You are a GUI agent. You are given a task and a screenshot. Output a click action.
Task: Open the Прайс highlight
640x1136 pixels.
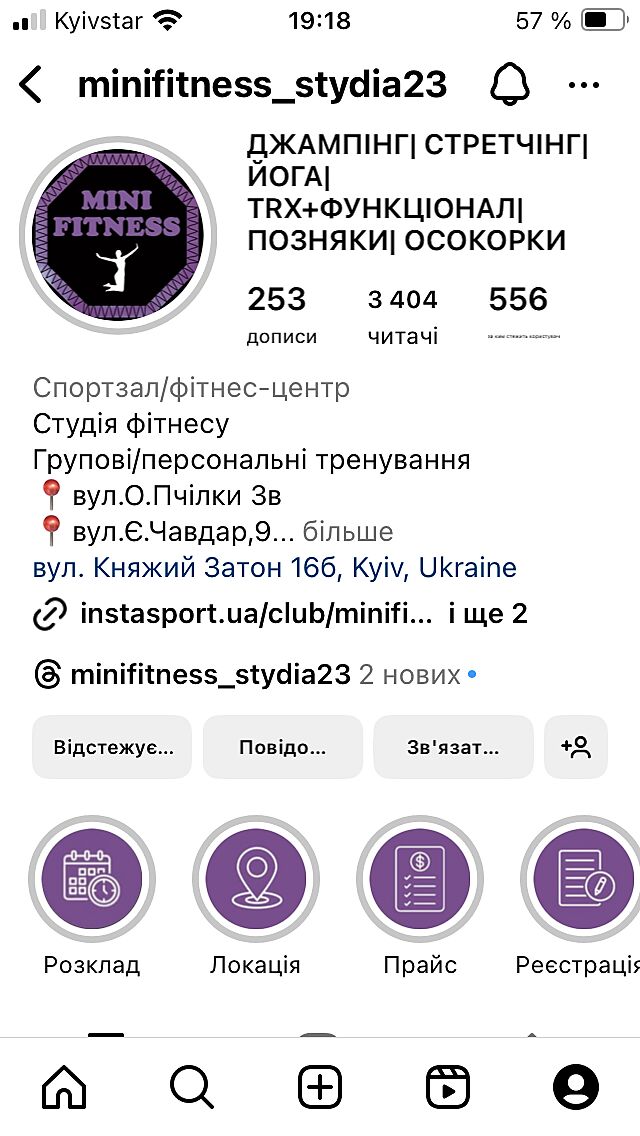tap(420, 880)
